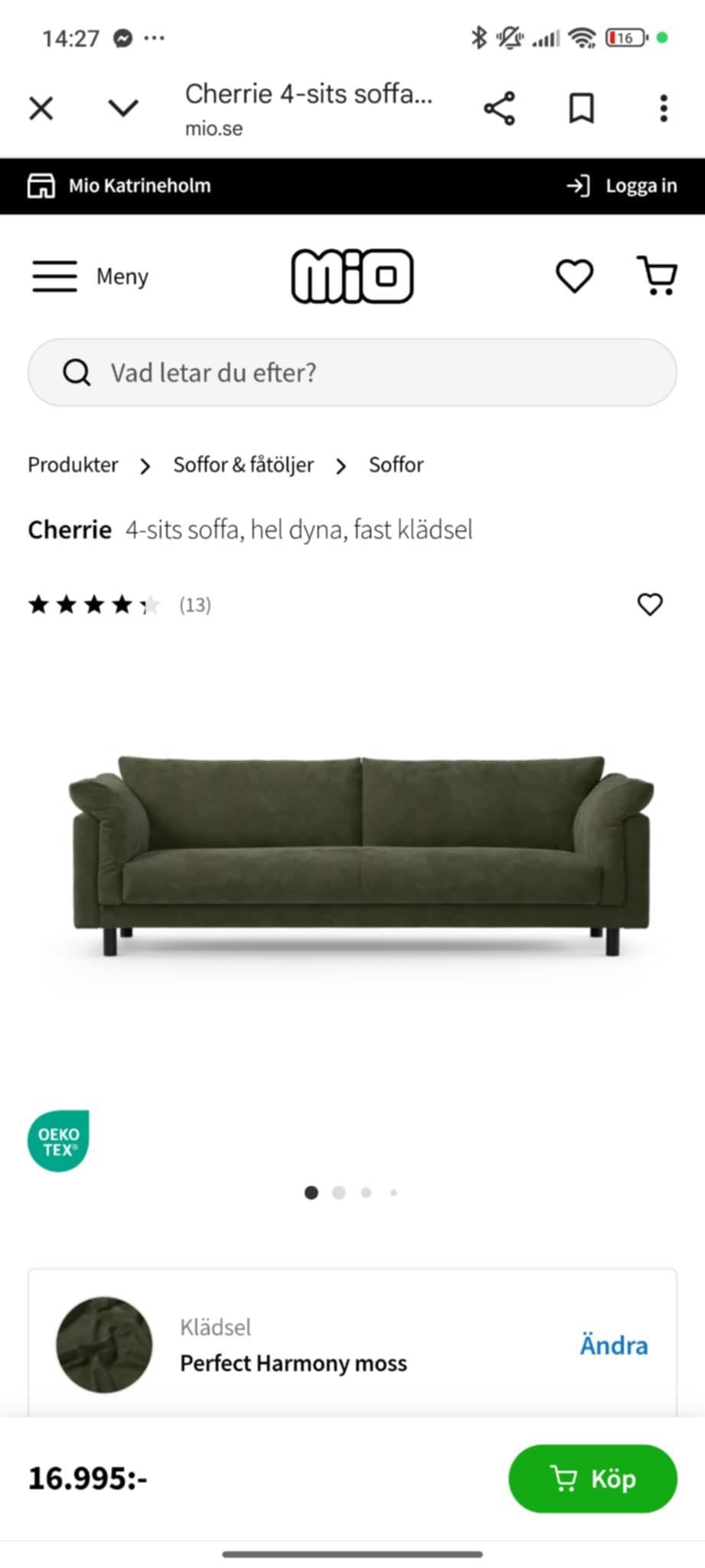Go to Produkter breadcrumb
The width and height of the screenshot is (705, 1568).
(73, 465)
